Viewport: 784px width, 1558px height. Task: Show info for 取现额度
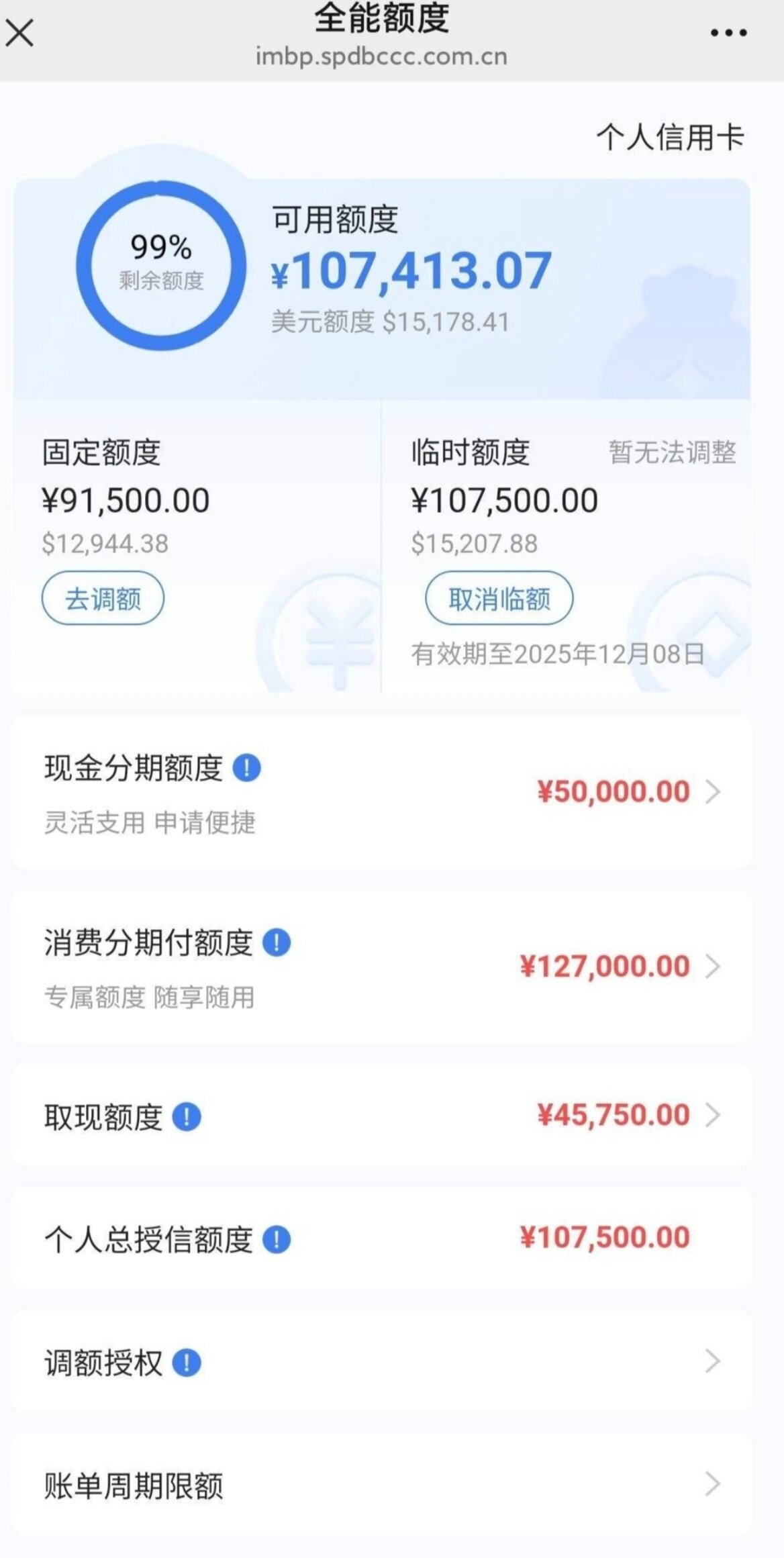187,1117
